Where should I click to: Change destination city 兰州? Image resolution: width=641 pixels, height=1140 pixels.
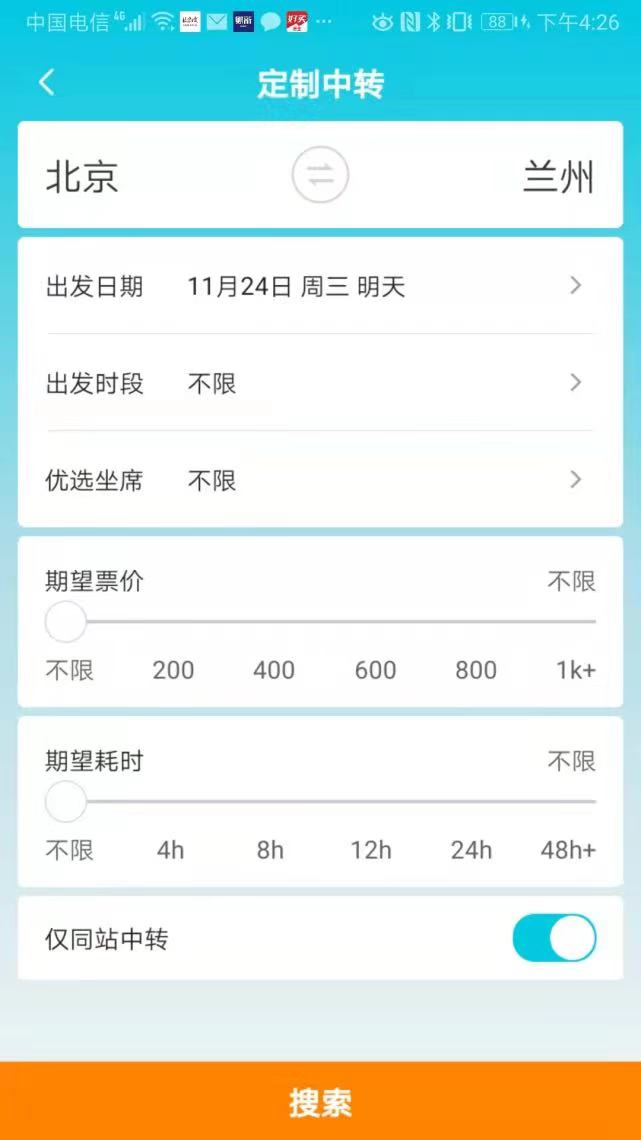(558, 177)
